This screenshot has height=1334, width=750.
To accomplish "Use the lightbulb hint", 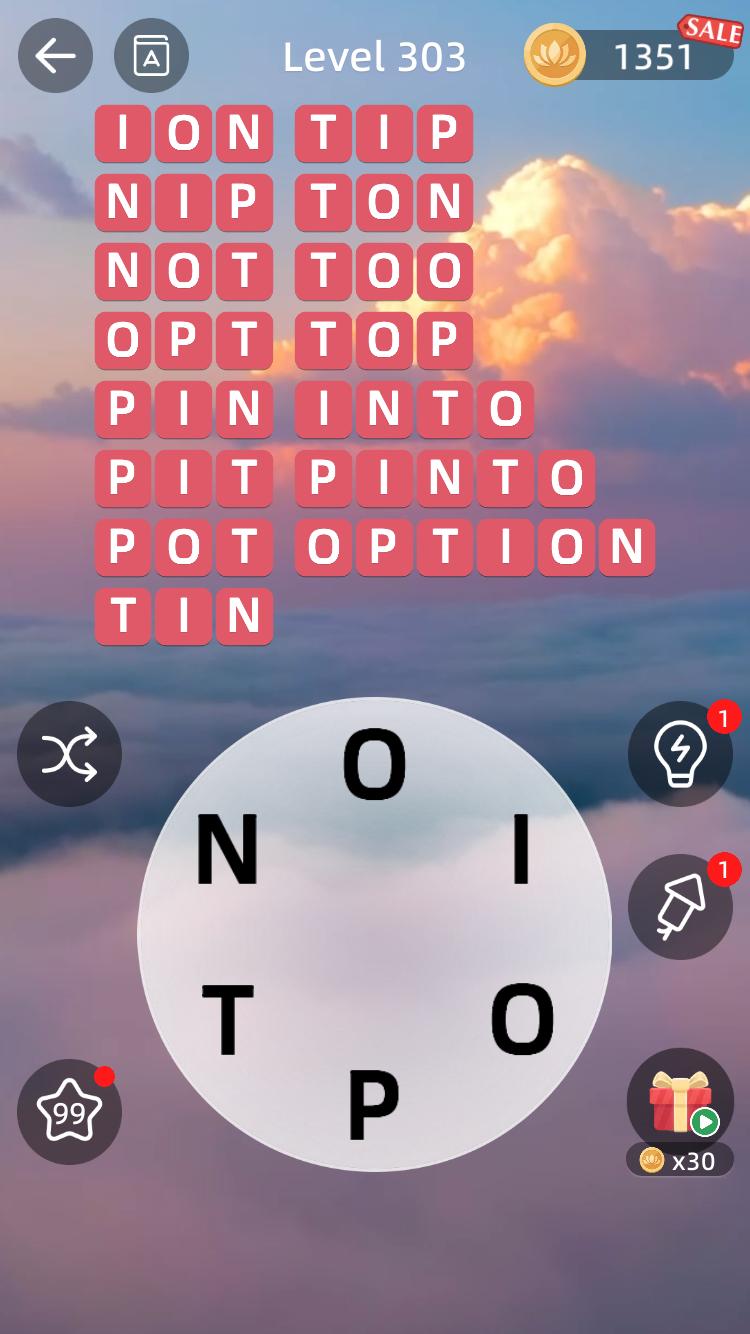I will click(680, 754).
